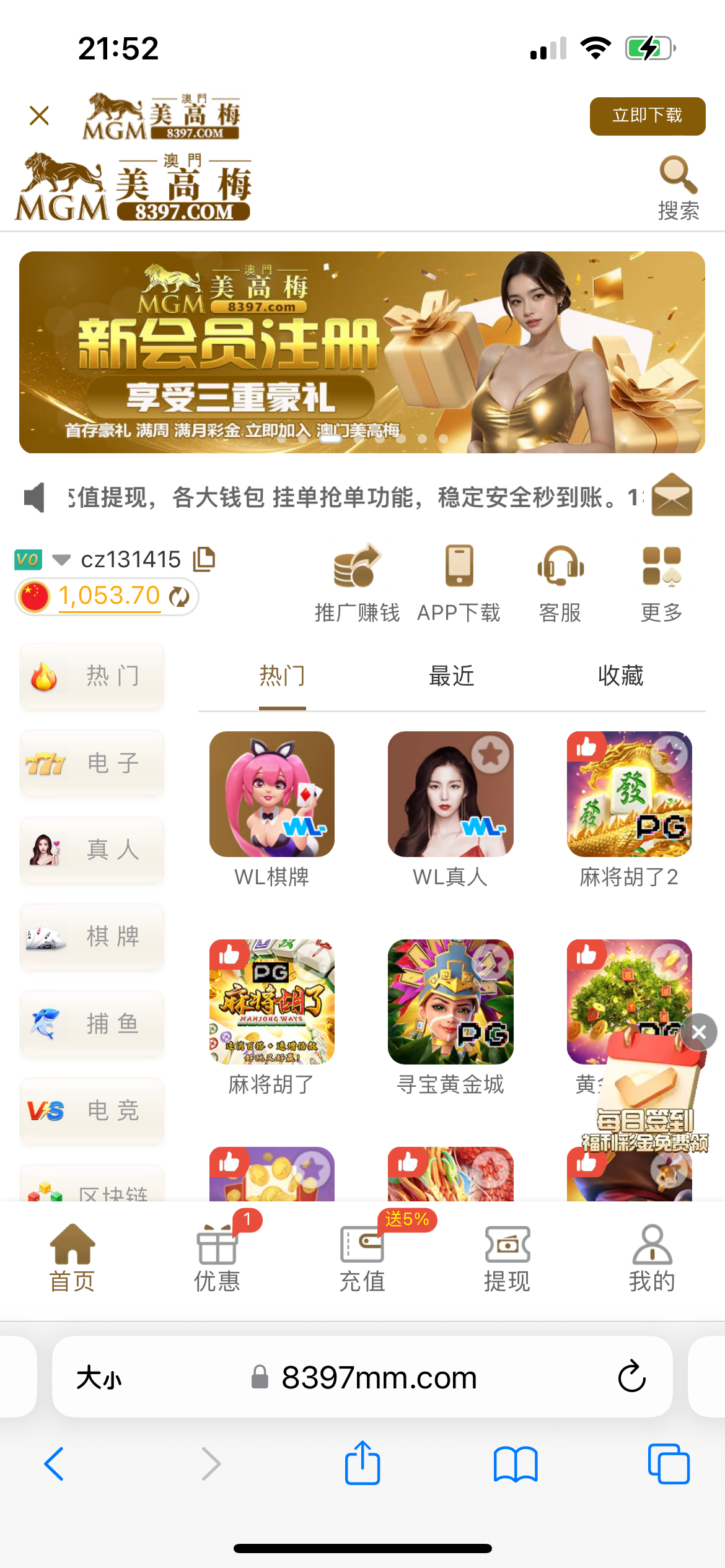
Task: Open the 寻宝黄金城 game tile
Action: (x=450, y=1002)
